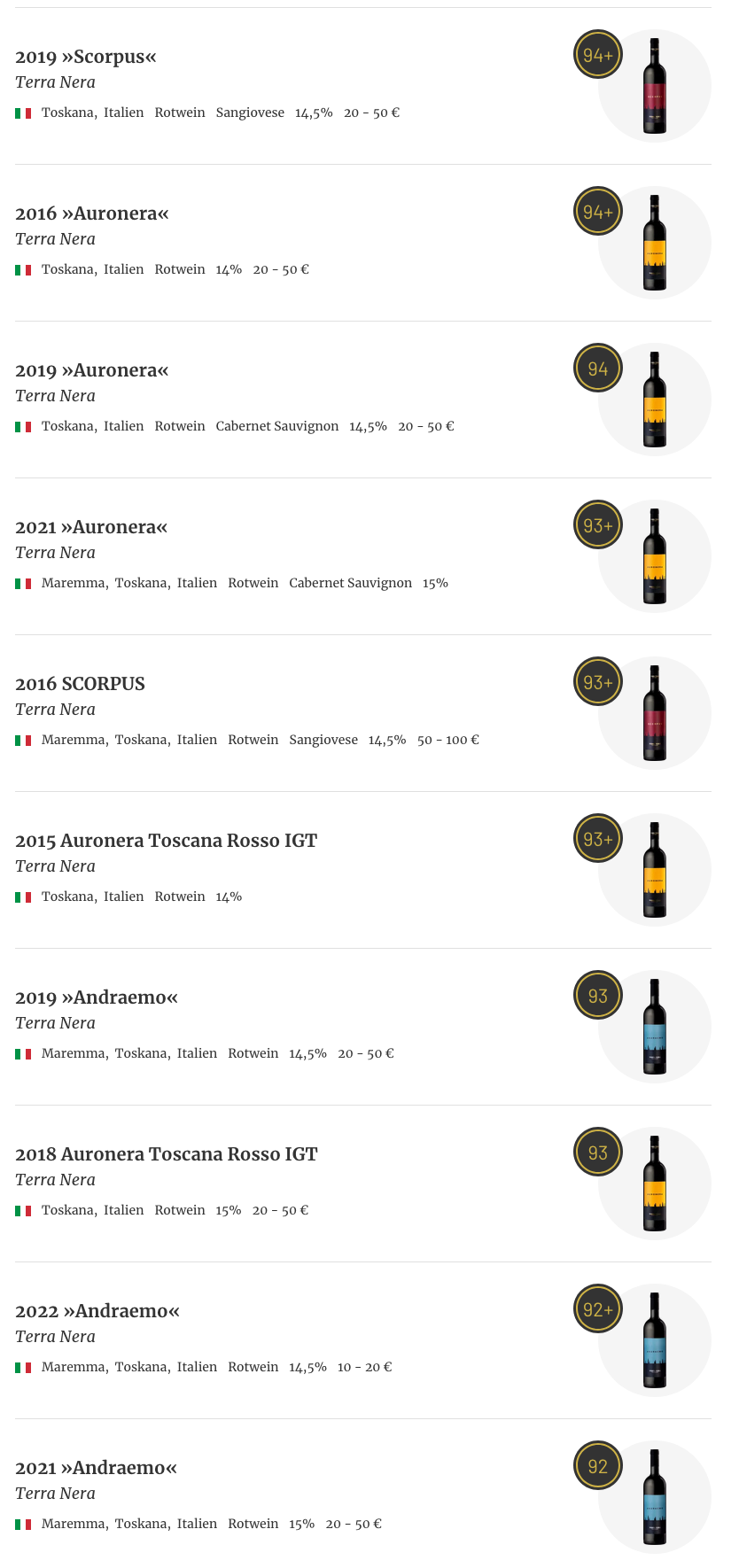
Task: View the 2021 »Auronera« wine details
Action: (91, 527)
